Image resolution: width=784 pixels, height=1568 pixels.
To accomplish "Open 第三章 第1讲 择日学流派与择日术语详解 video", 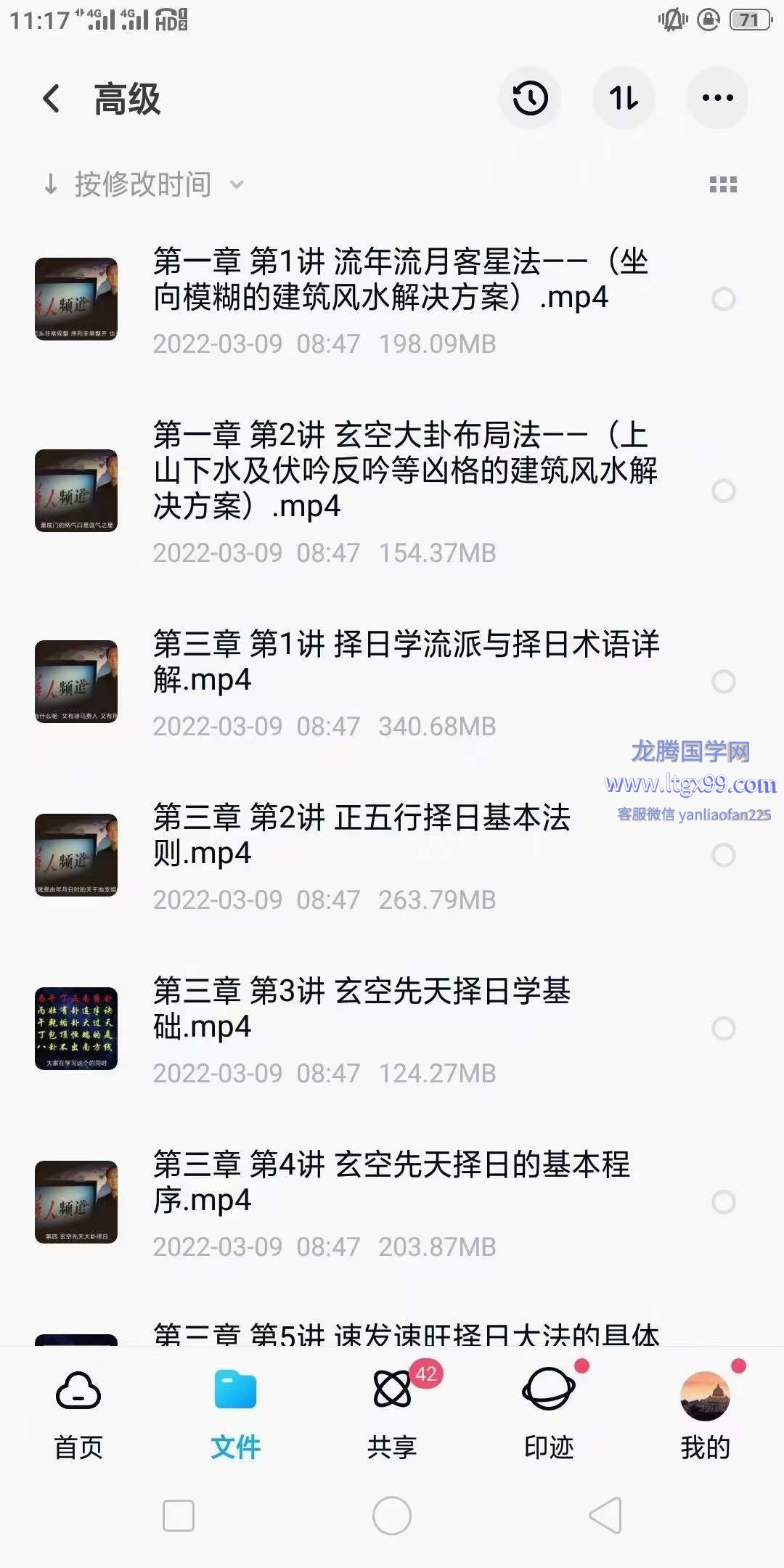I will coord(405,662).
